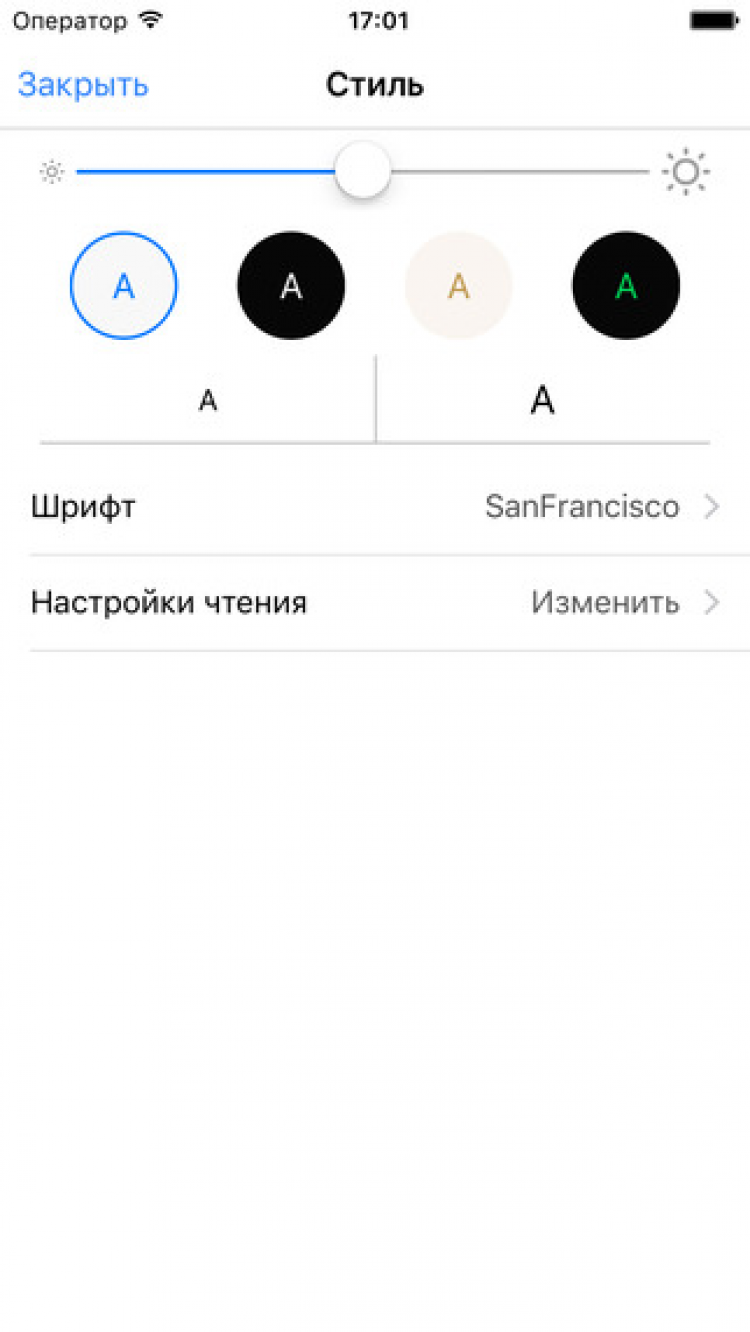
Task: Select the black theme with green letter
Action: coord(626,286)
